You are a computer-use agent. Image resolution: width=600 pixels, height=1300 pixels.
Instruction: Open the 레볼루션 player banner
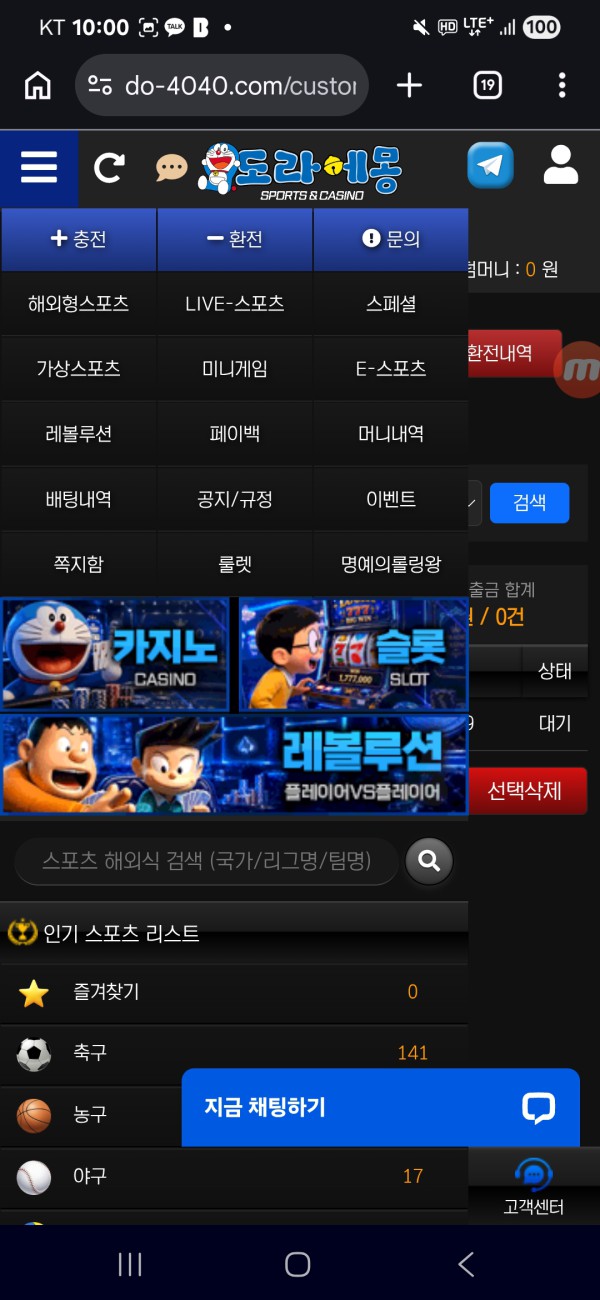[x=234, y=764]
